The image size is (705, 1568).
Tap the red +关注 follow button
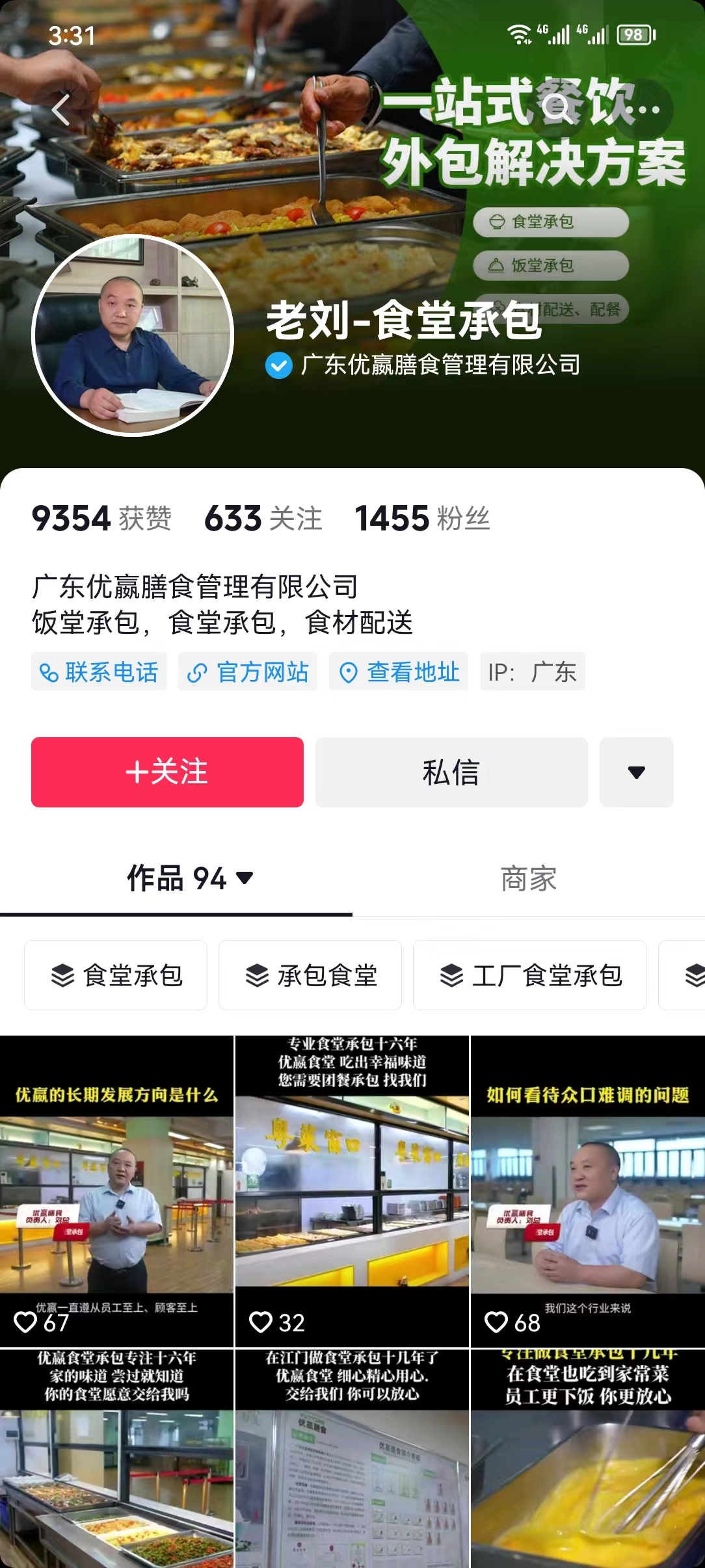[x=167, y=771]
